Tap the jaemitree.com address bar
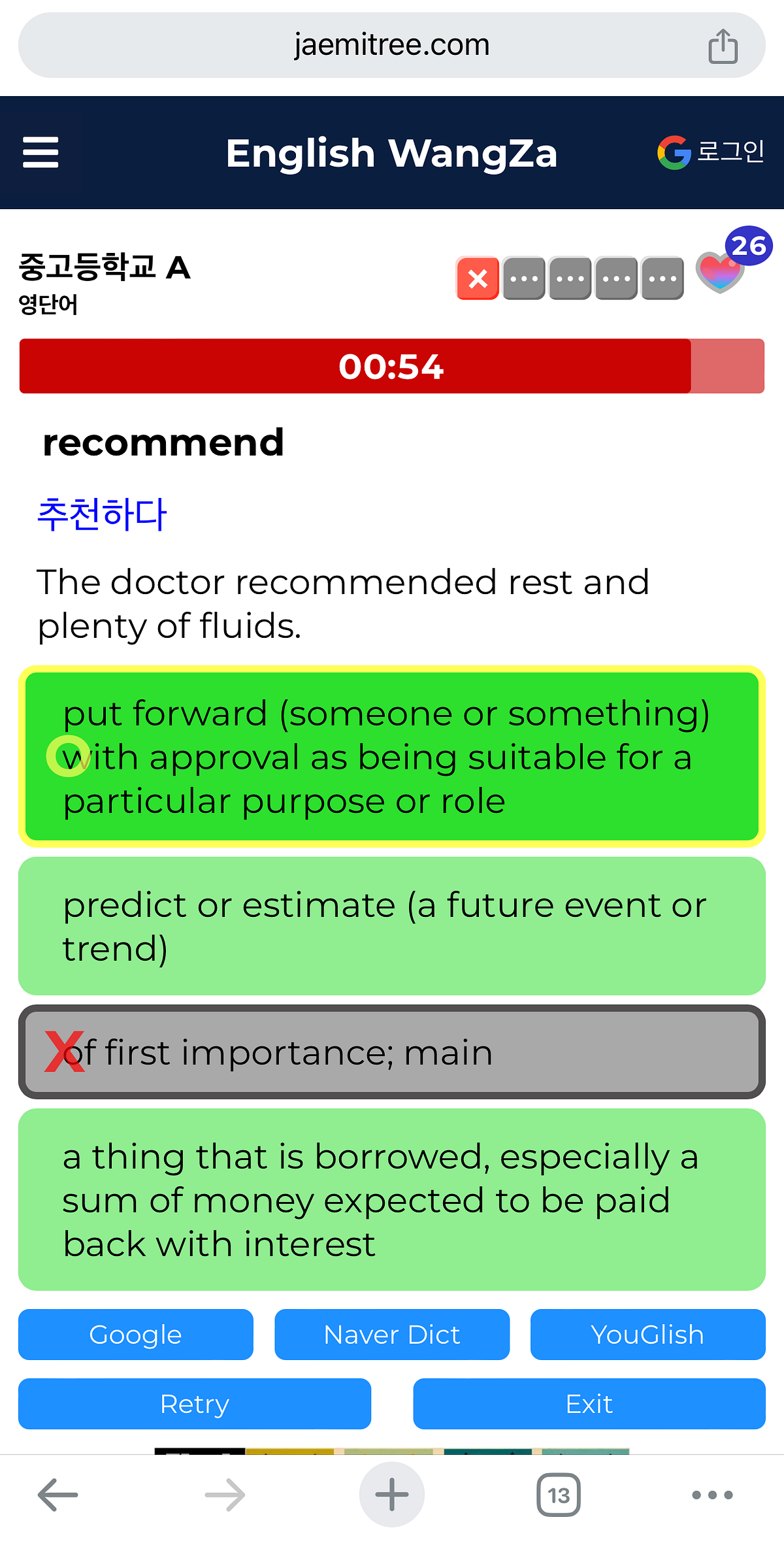This screenshot has width=784, height=1545. (x=391, y=46)
